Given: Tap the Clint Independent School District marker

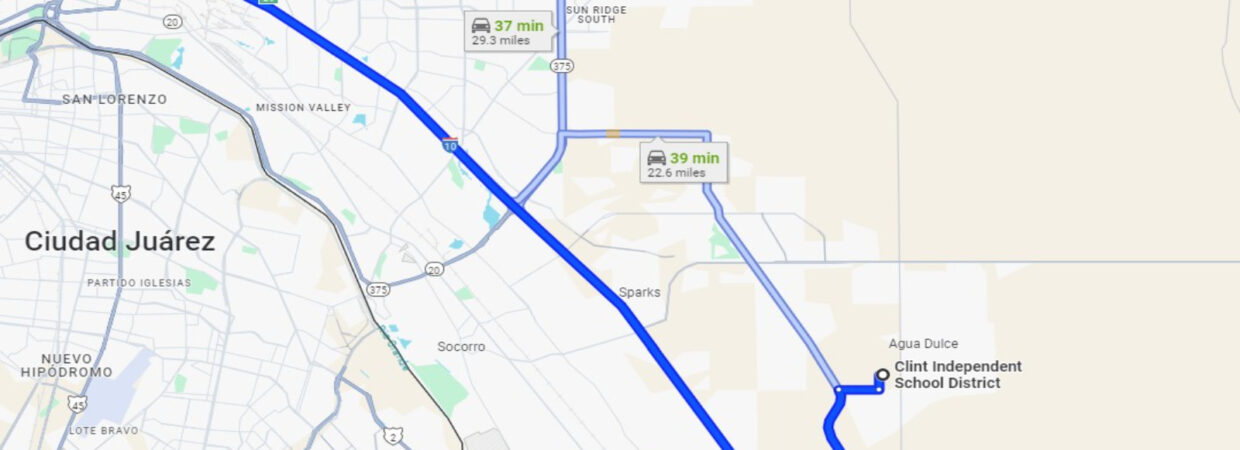Looking at the screenshot, I should click(x=882, y=375).
